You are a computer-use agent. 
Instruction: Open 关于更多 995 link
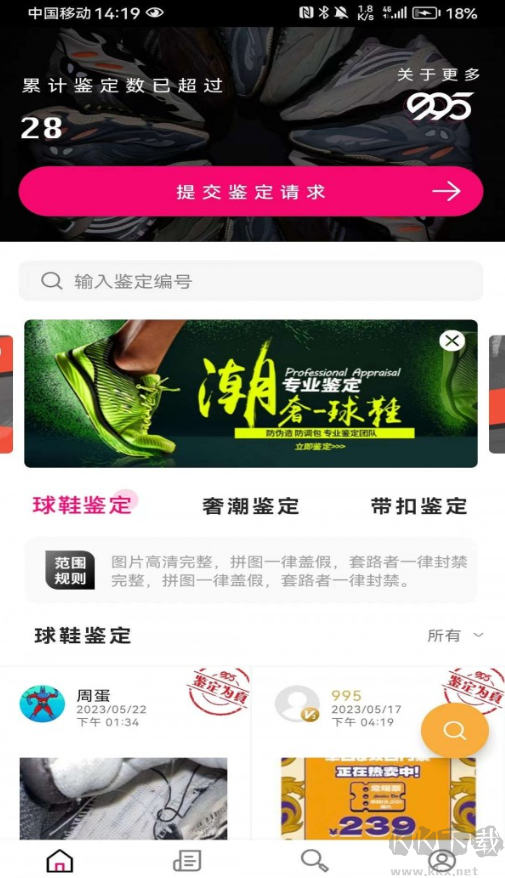(x=439, y=94)
